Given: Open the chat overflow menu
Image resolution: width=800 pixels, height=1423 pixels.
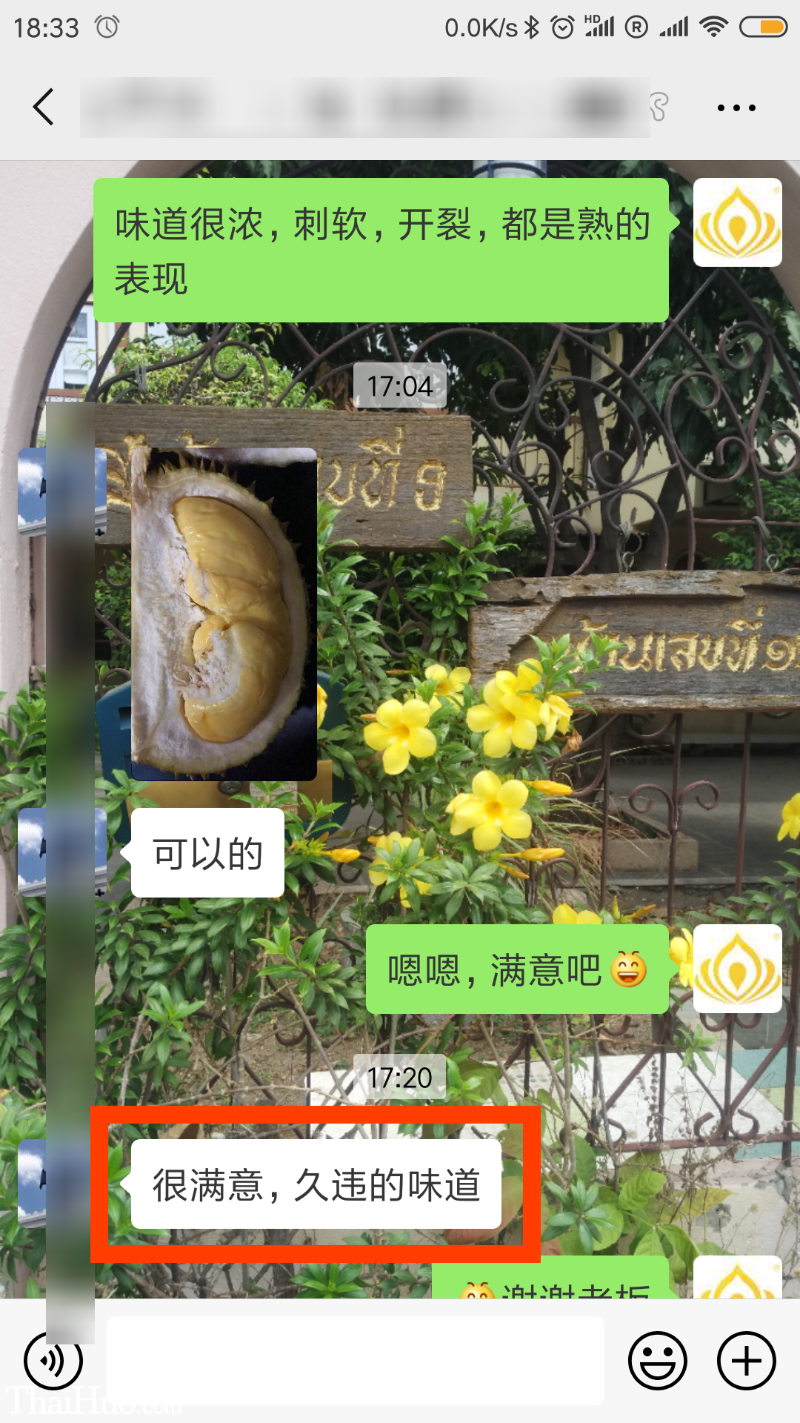Looking at the screenshot, I should [x=736, y=107].
